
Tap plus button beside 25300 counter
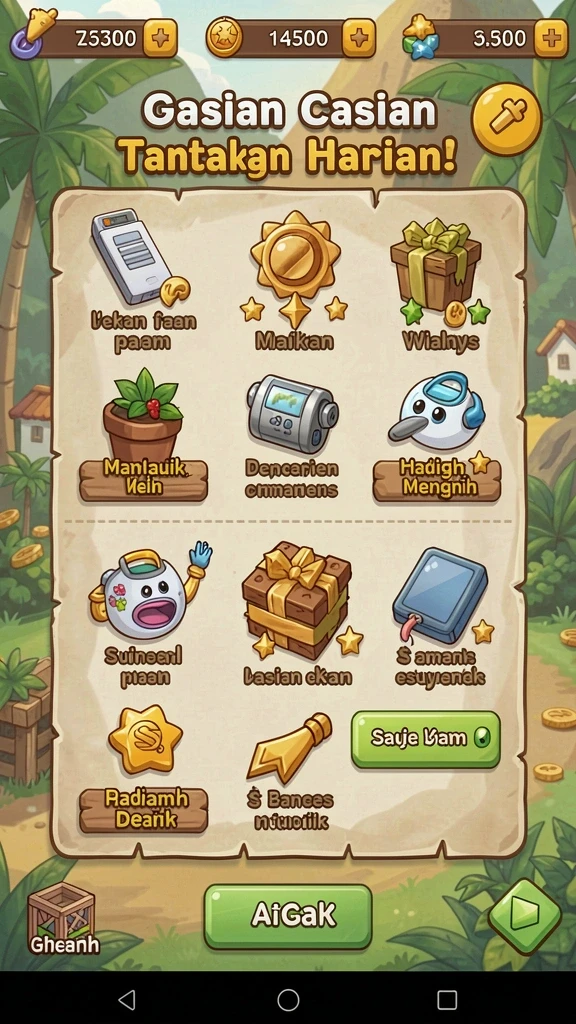160,38
